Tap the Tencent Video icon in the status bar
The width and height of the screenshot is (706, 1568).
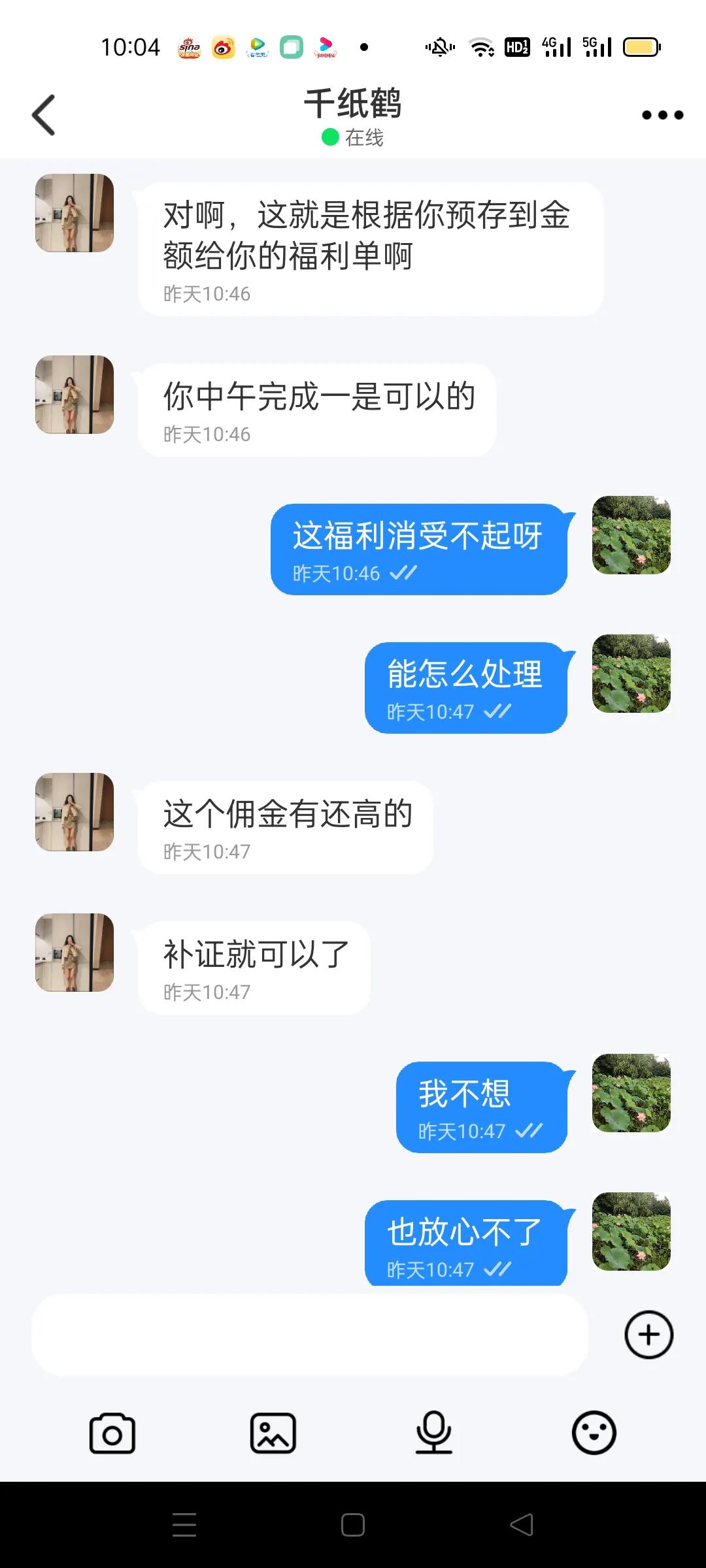click(258, 47)
